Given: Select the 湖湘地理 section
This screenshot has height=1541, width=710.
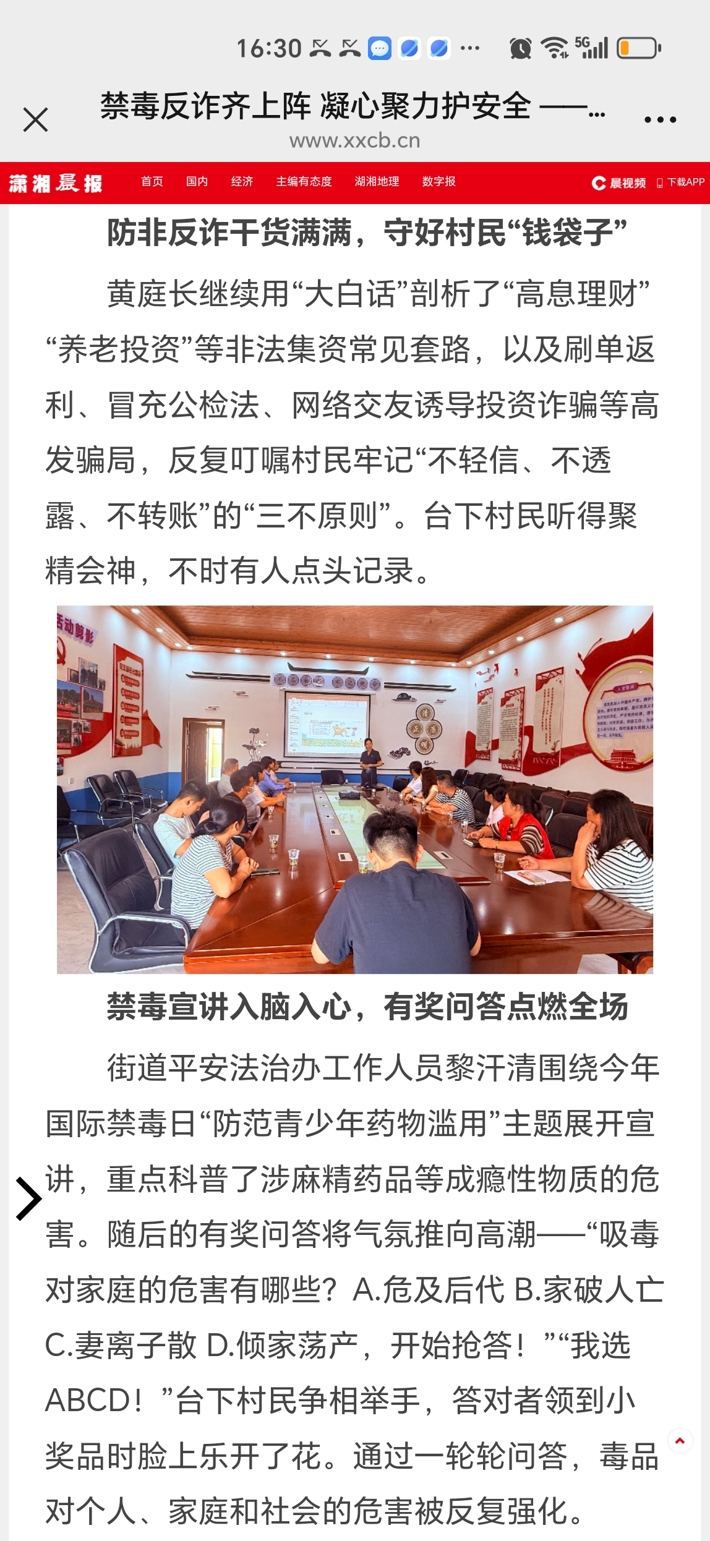Looking at the screenshot, I should pos(377,182).
